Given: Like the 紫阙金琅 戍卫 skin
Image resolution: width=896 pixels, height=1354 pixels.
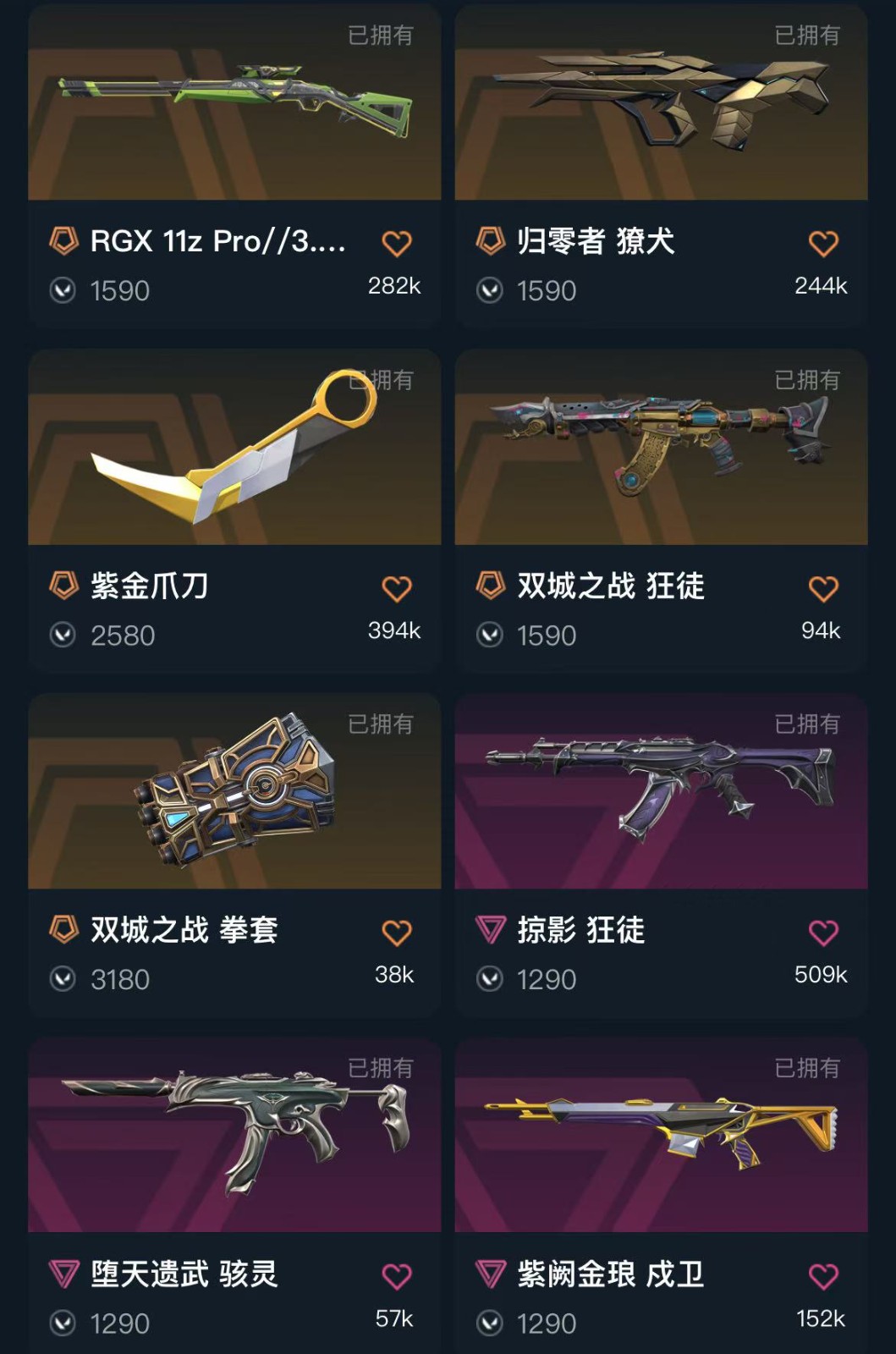Looking at the screenshot, I should point(822,1276).
